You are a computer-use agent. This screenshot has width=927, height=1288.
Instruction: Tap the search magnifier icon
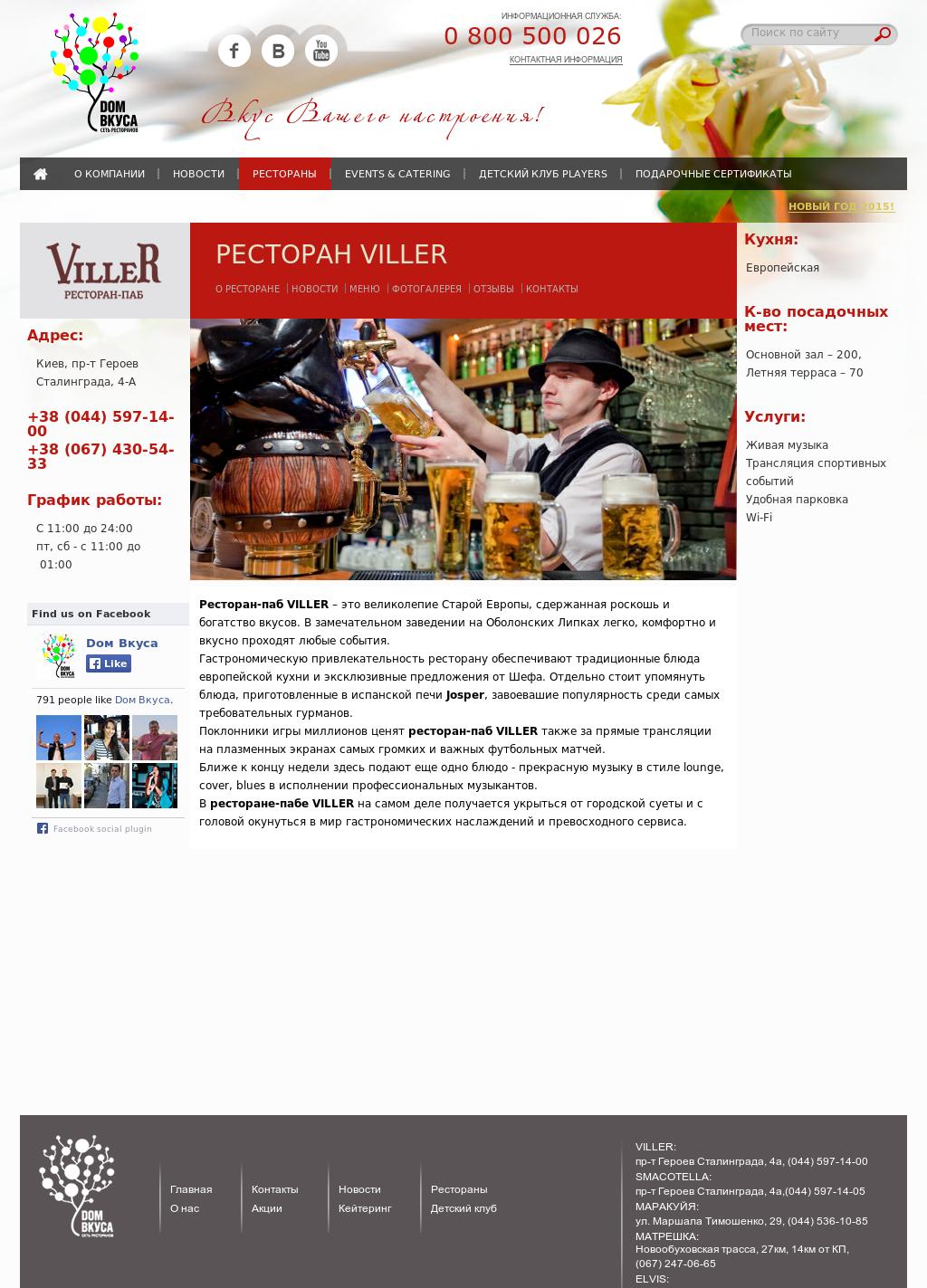coord(883,34)
